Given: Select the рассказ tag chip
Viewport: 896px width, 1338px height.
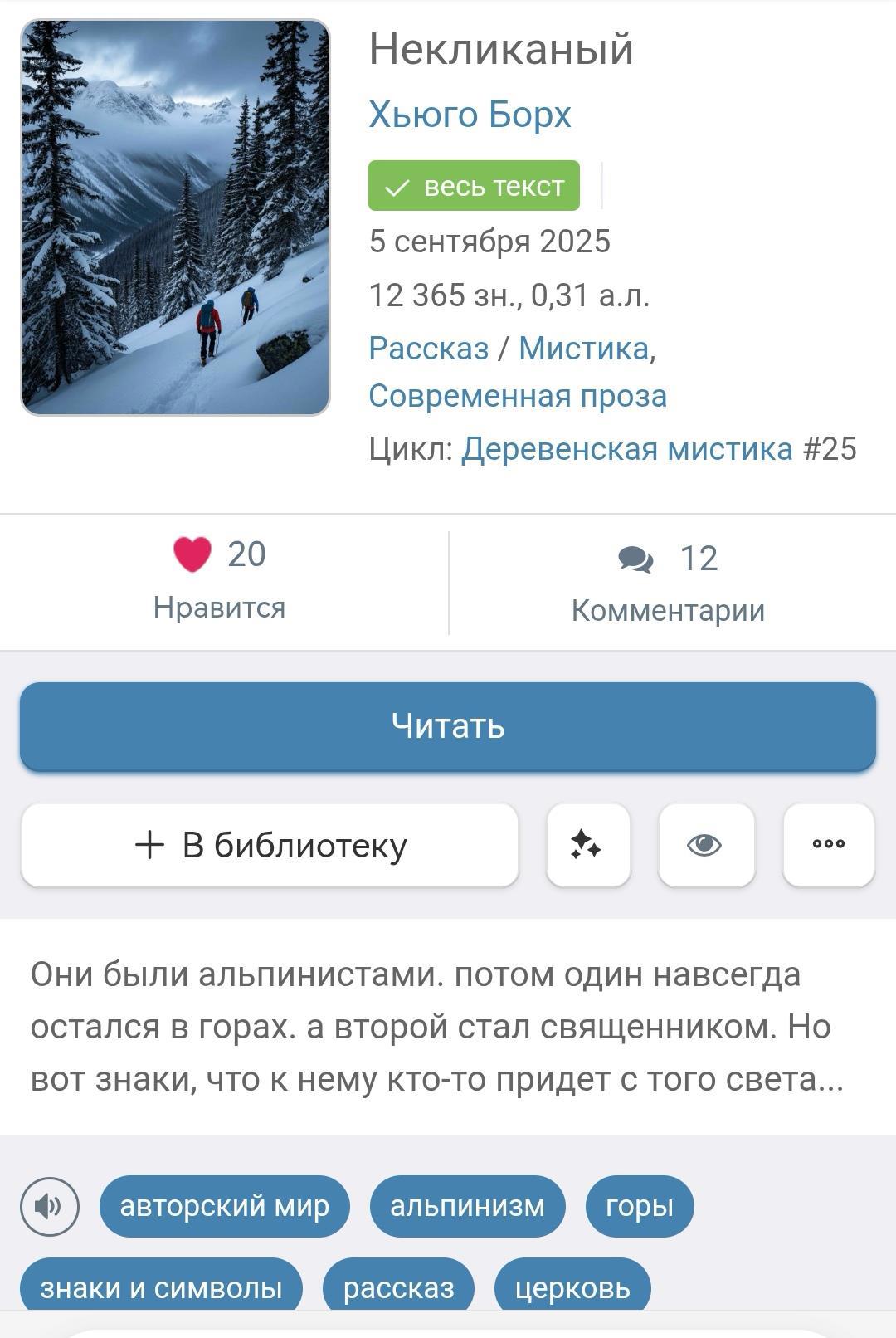Looking at the screenshot, I should pyautogui.click(x=398, y=1287).
